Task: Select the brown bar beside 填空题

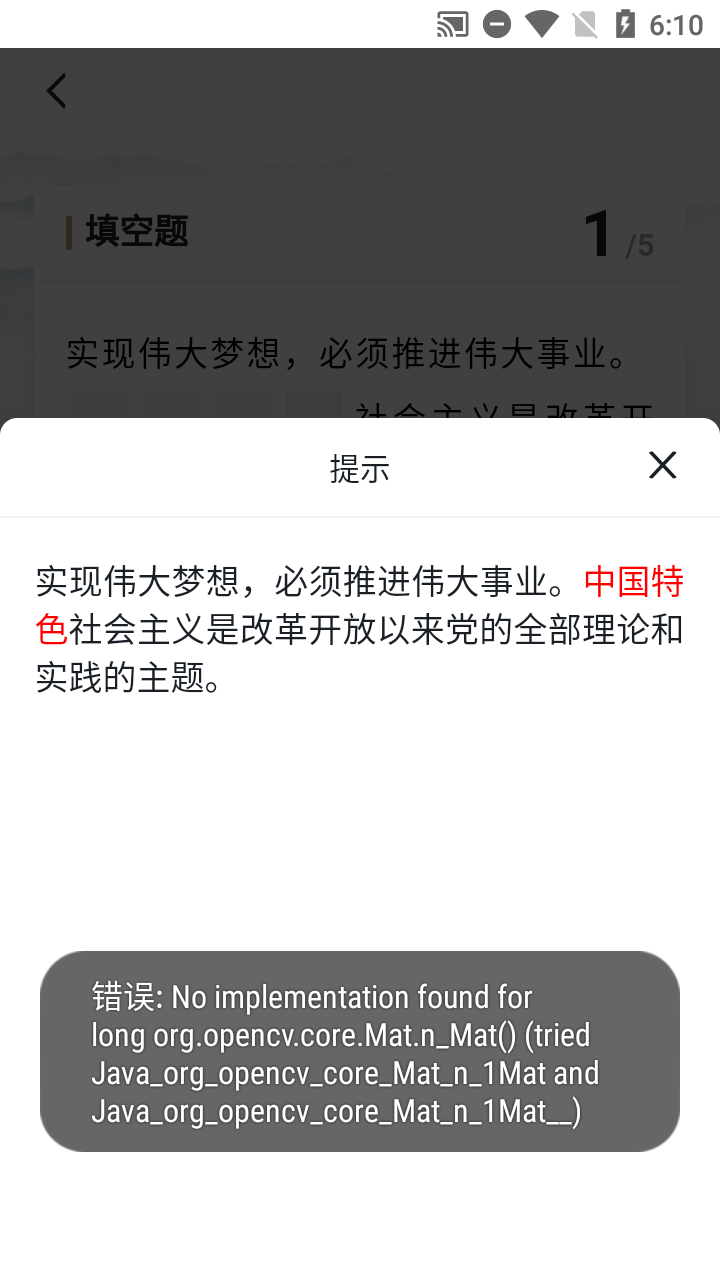Action: (66, 231)
